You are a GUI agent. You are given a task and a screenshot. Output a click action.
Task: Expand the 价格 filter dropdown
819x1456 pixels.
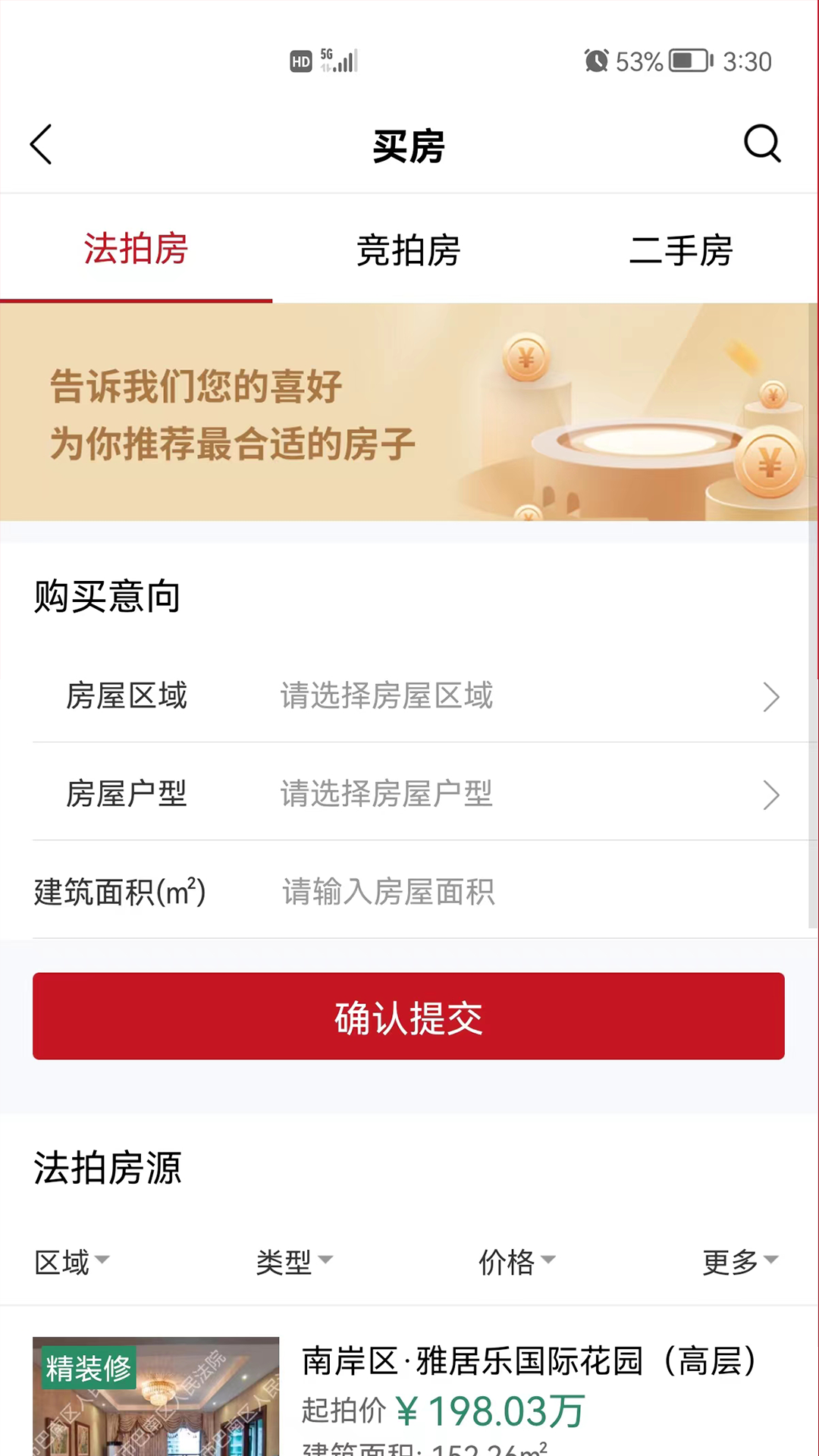pyautogui.click(x=517, y=1260)
